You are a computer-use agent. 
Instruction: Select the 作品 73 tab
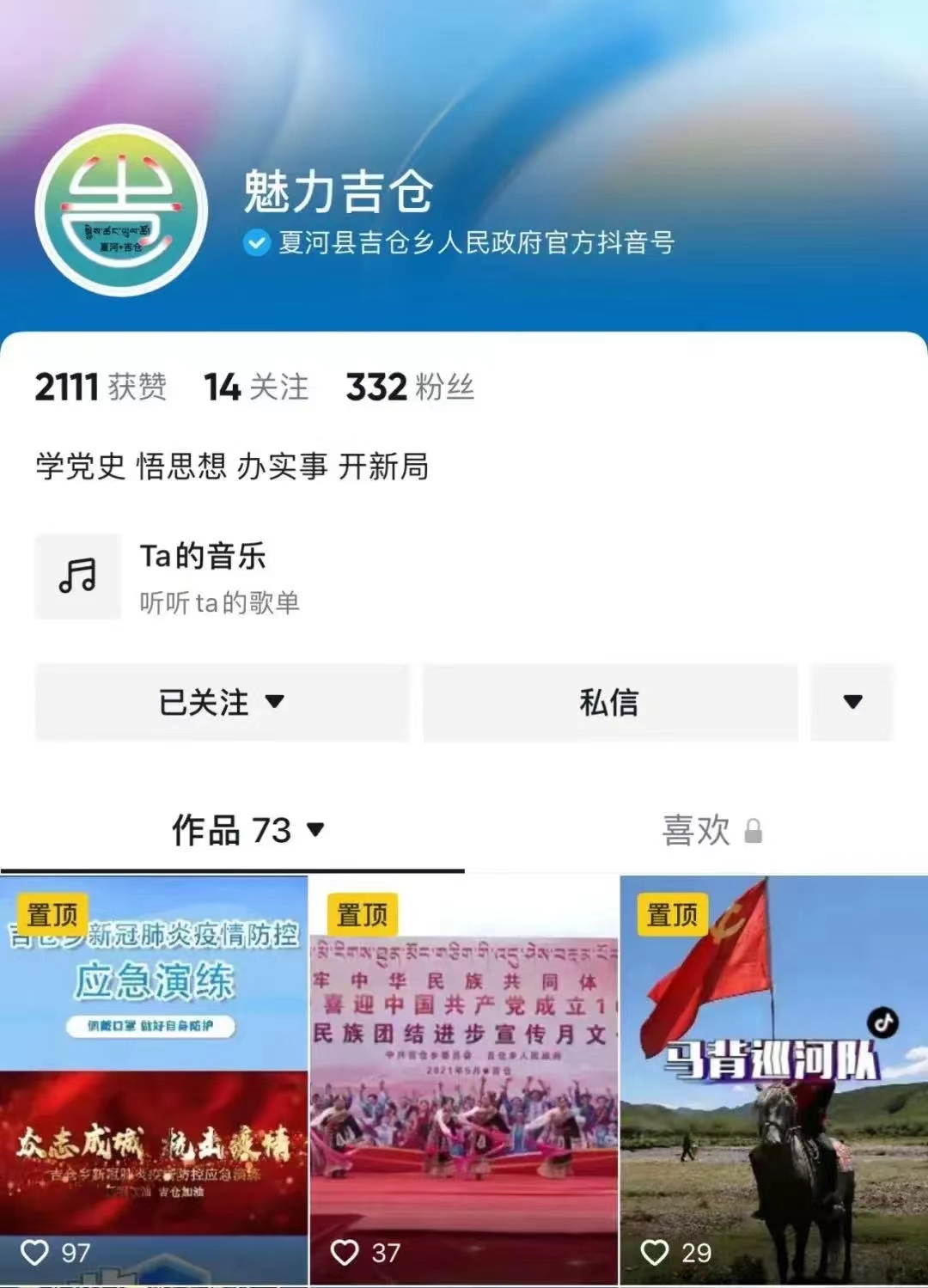click(x=247, y=830)
